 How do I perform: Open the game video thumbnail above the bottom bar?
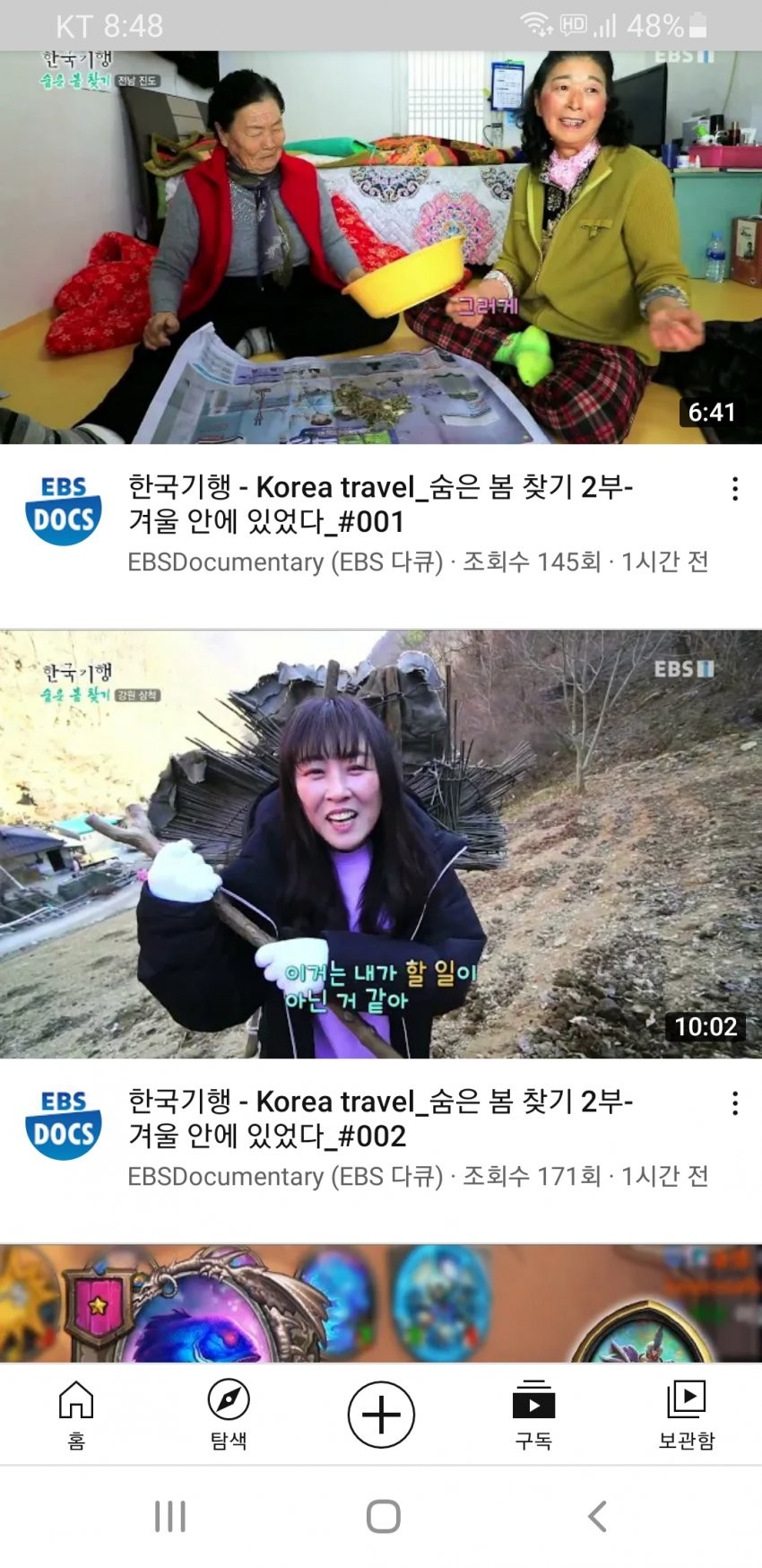pyautogui.click(x=381, y=1302)
